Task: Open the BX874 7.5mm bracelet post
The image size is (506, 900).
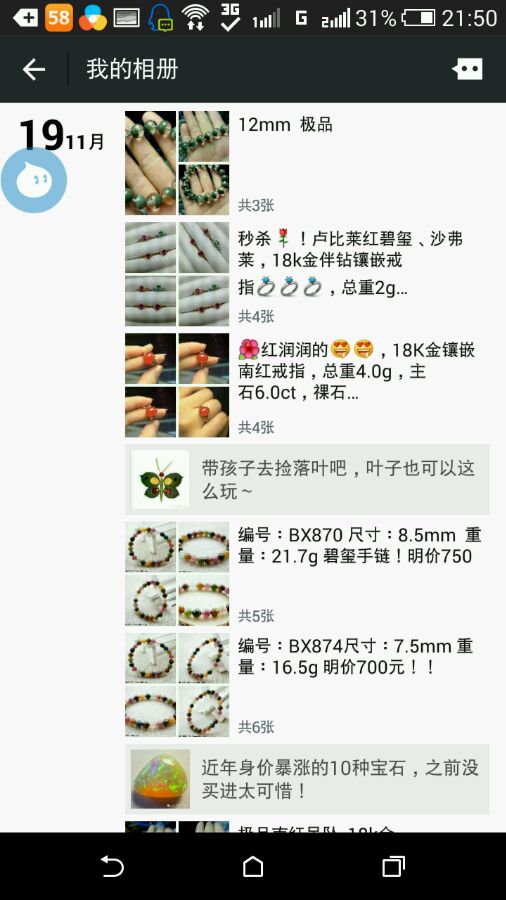Action: (x=307, y=685)
